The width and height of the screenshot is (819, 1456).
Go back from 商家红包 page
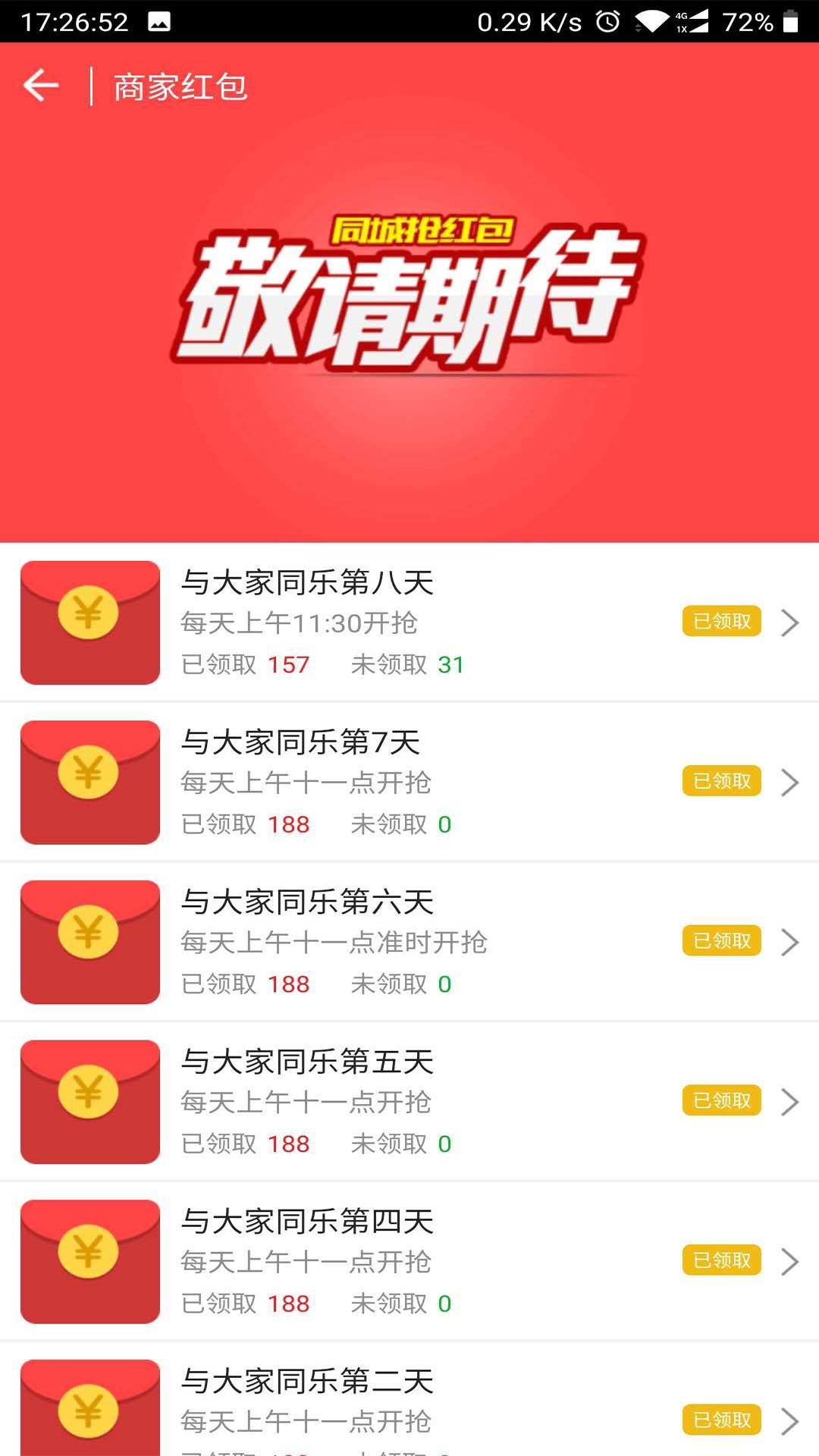41,86
